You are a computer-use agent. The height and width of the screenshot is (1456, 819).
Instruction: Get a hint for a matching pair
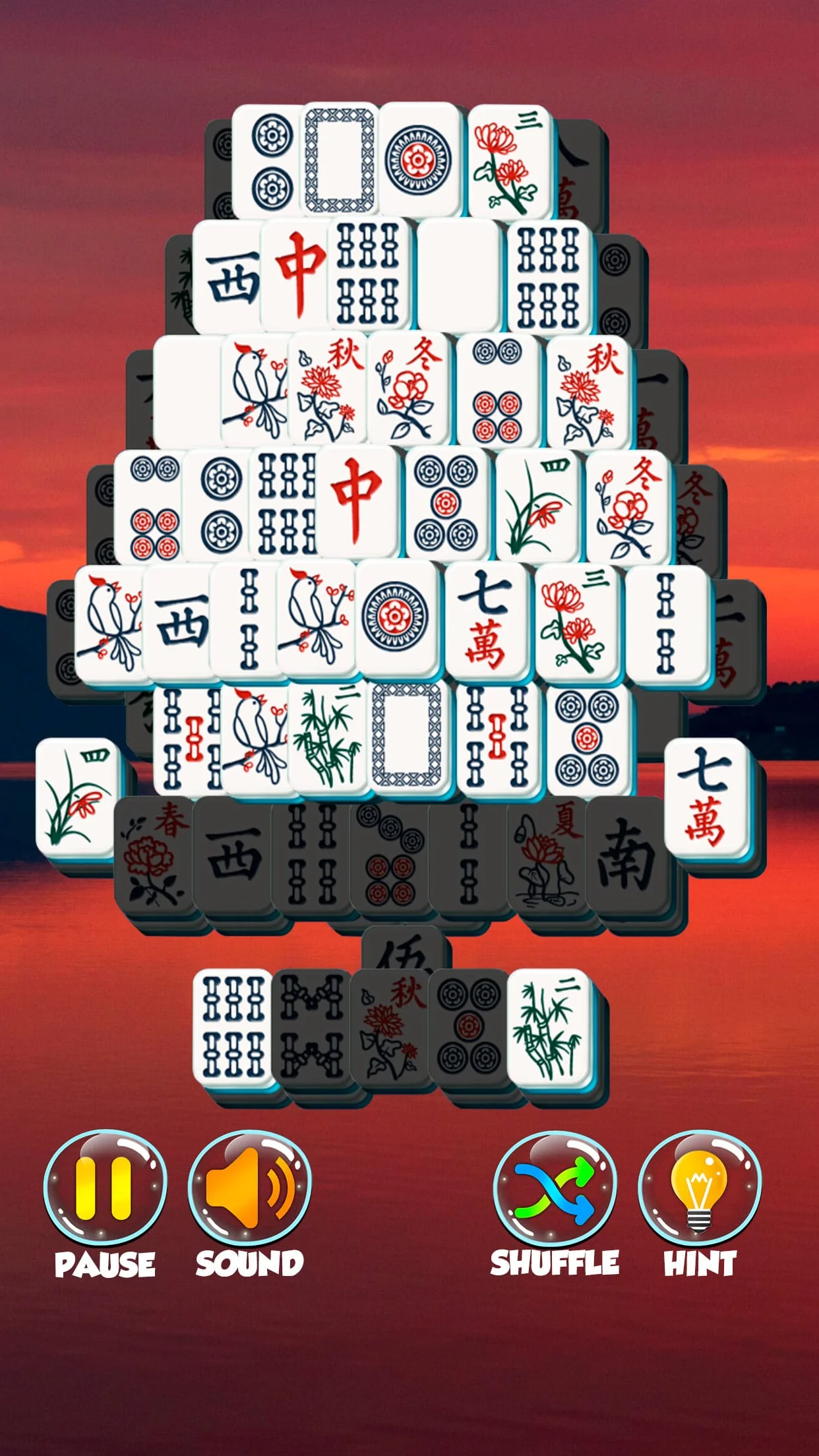(x=700, y=1188)
